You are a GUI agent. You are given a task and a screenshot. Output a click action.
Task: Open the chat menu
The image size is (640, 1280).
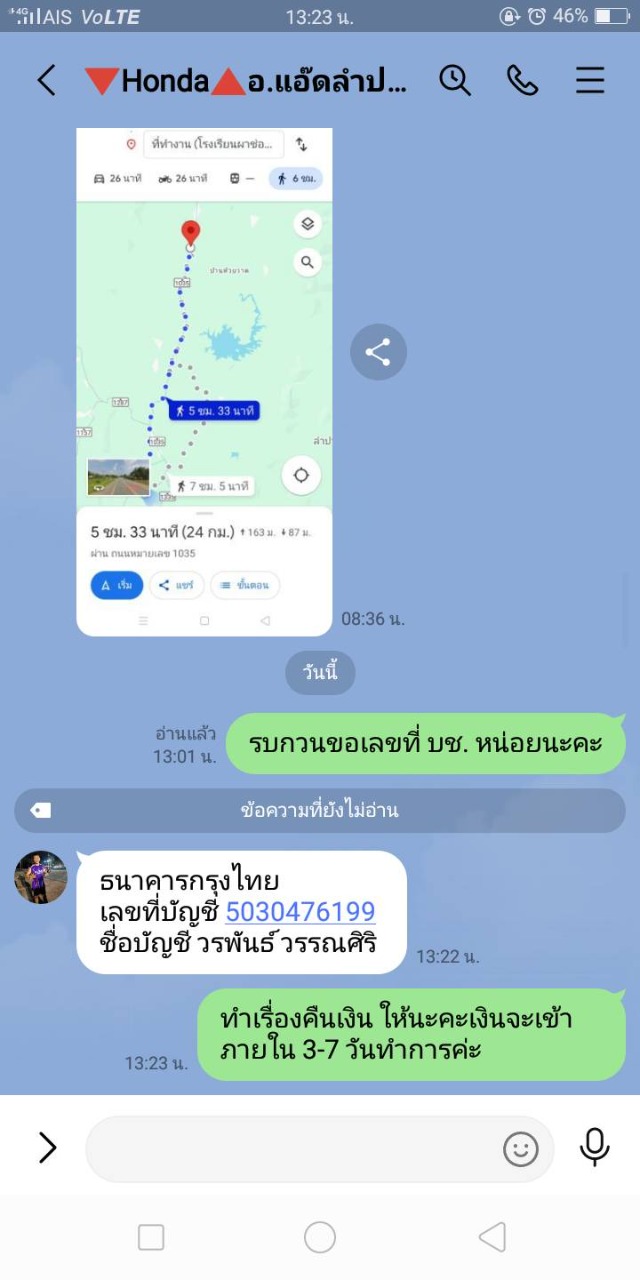pyautogui.click(x=590, y=80)
